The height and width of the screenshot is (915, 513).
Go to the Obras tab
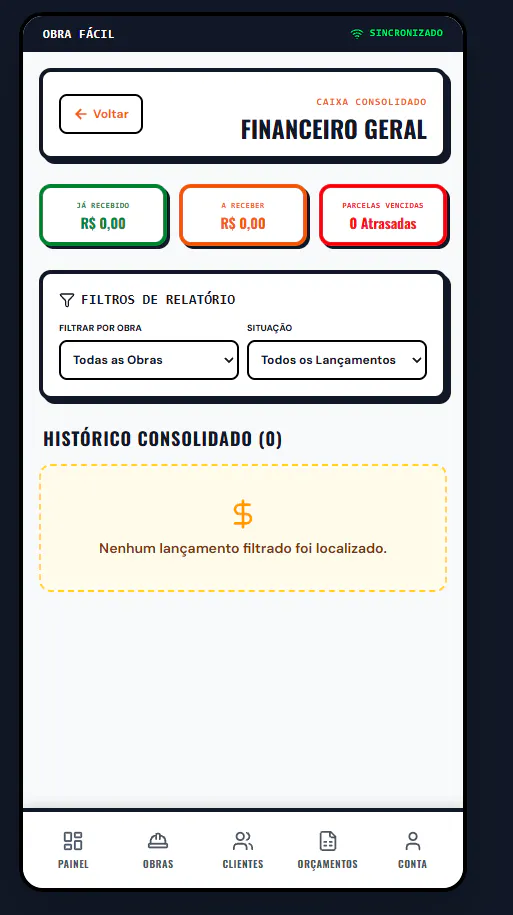[158, 850]
